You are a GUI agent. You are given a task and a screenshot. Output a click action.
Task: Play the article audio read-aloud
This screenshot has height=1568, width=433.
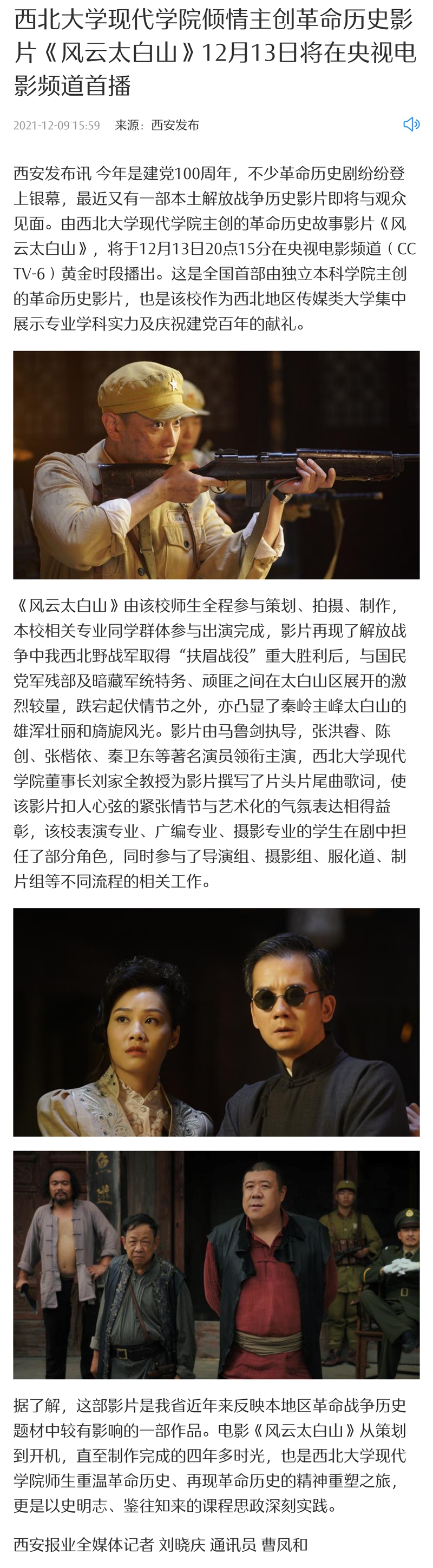pyautogui.click(x=411, y=124)
